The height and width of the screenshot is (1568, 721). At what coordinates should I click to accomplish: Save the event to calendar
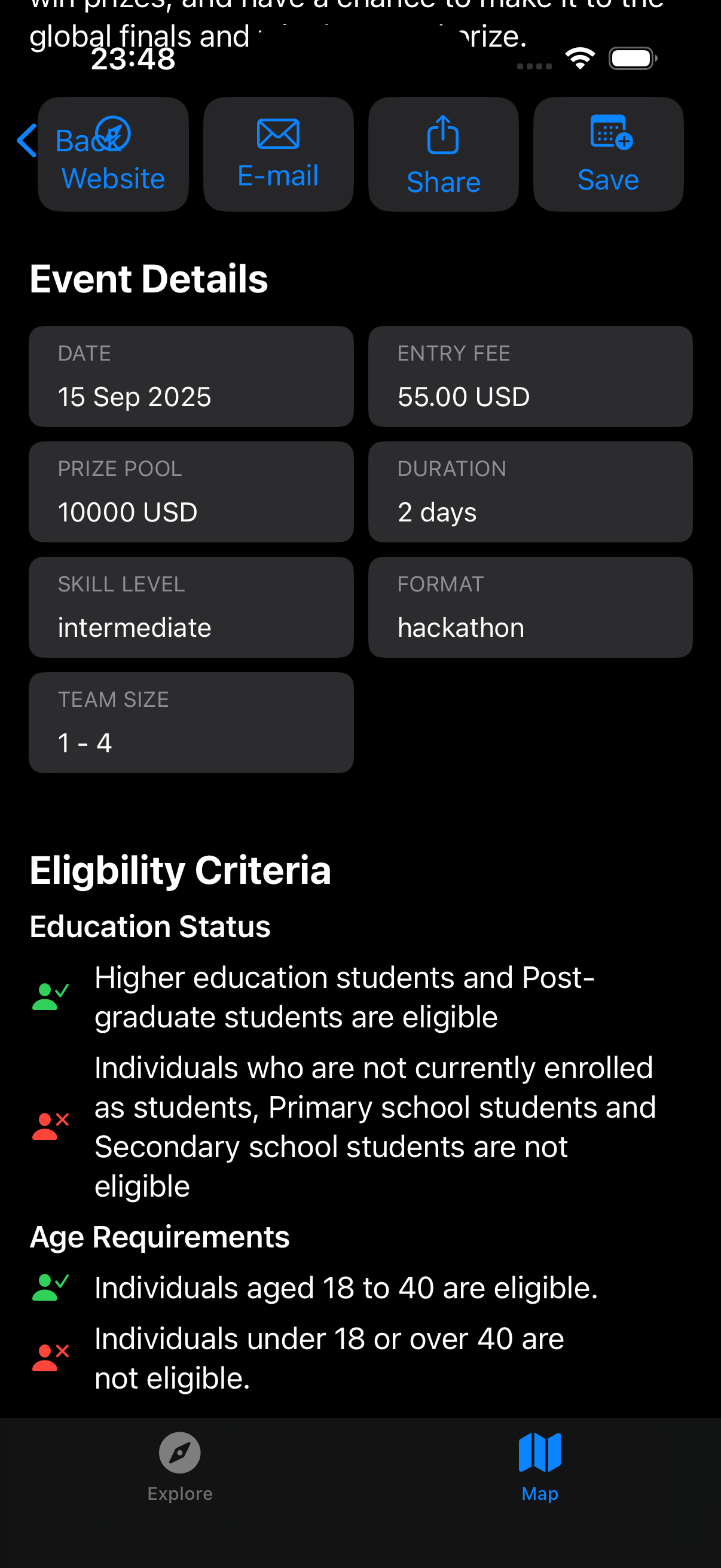click(x=608, y=154)
